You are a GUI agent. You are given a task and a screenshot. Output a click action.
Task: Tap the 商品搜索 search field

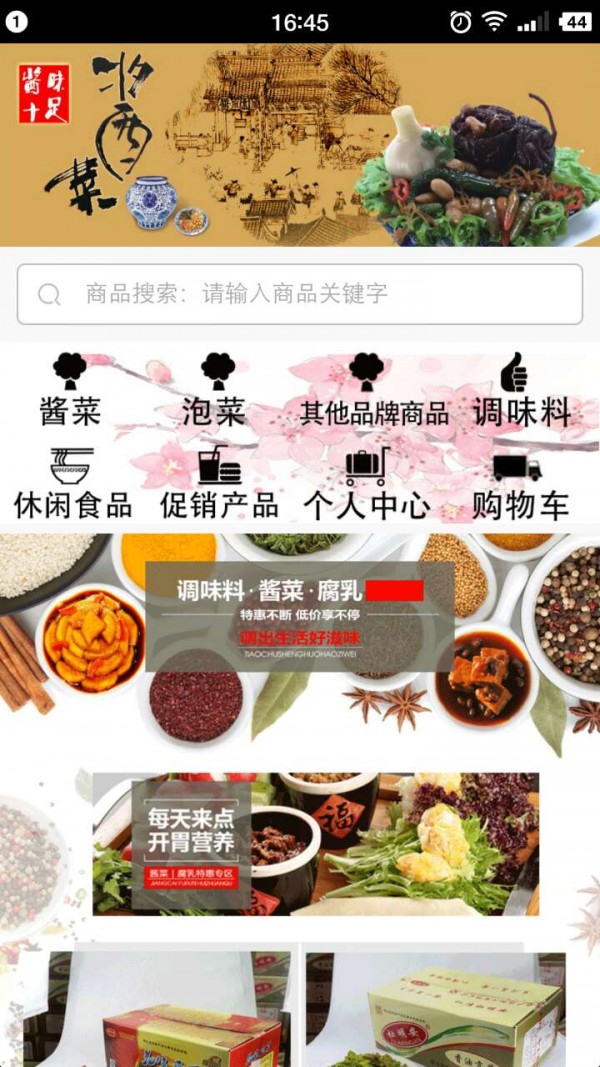click(x=300, y=294)
